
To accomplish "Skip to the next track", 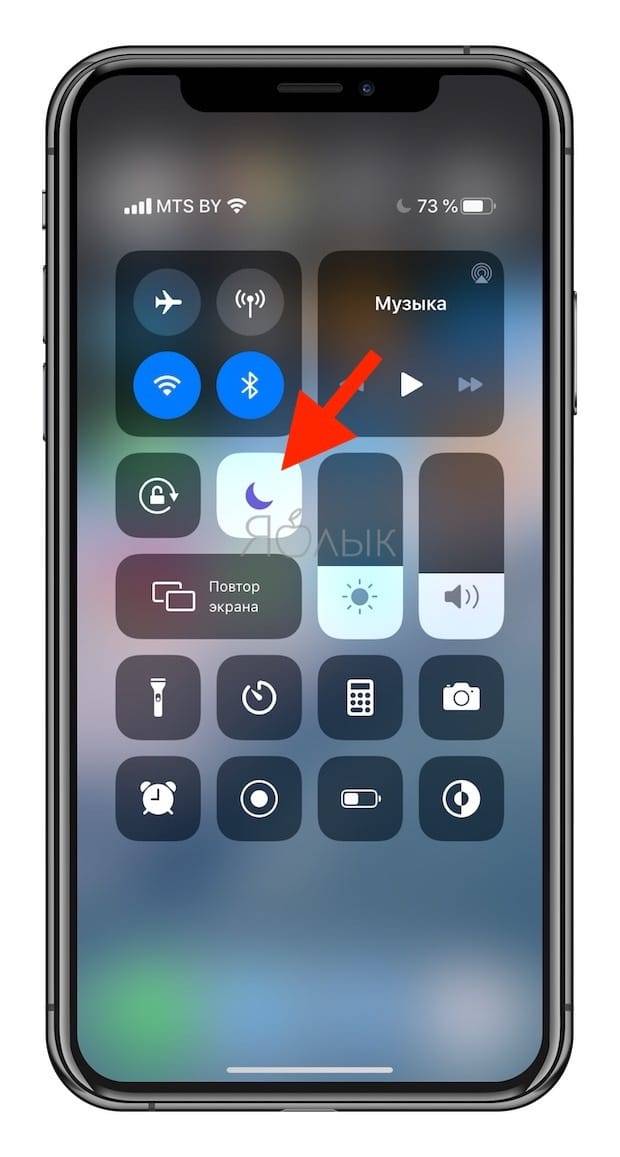I will coord(470,384).
